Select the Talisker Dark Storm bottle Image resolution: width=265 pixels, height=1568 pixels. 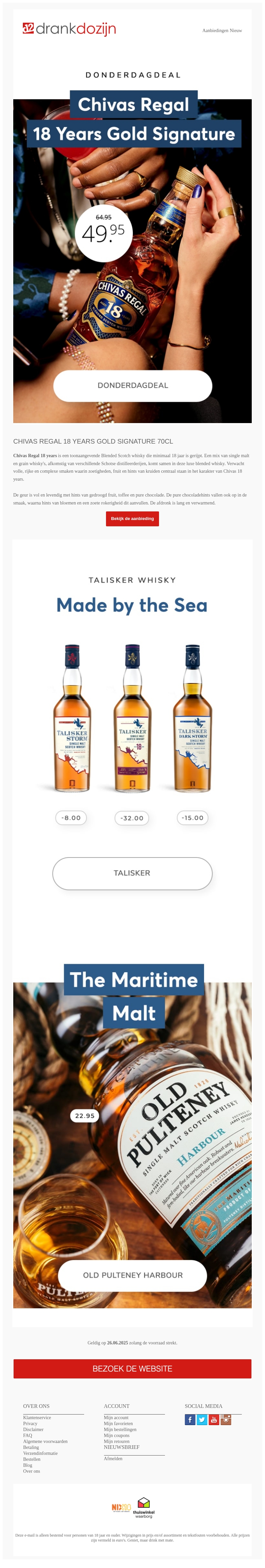[192, 718]
